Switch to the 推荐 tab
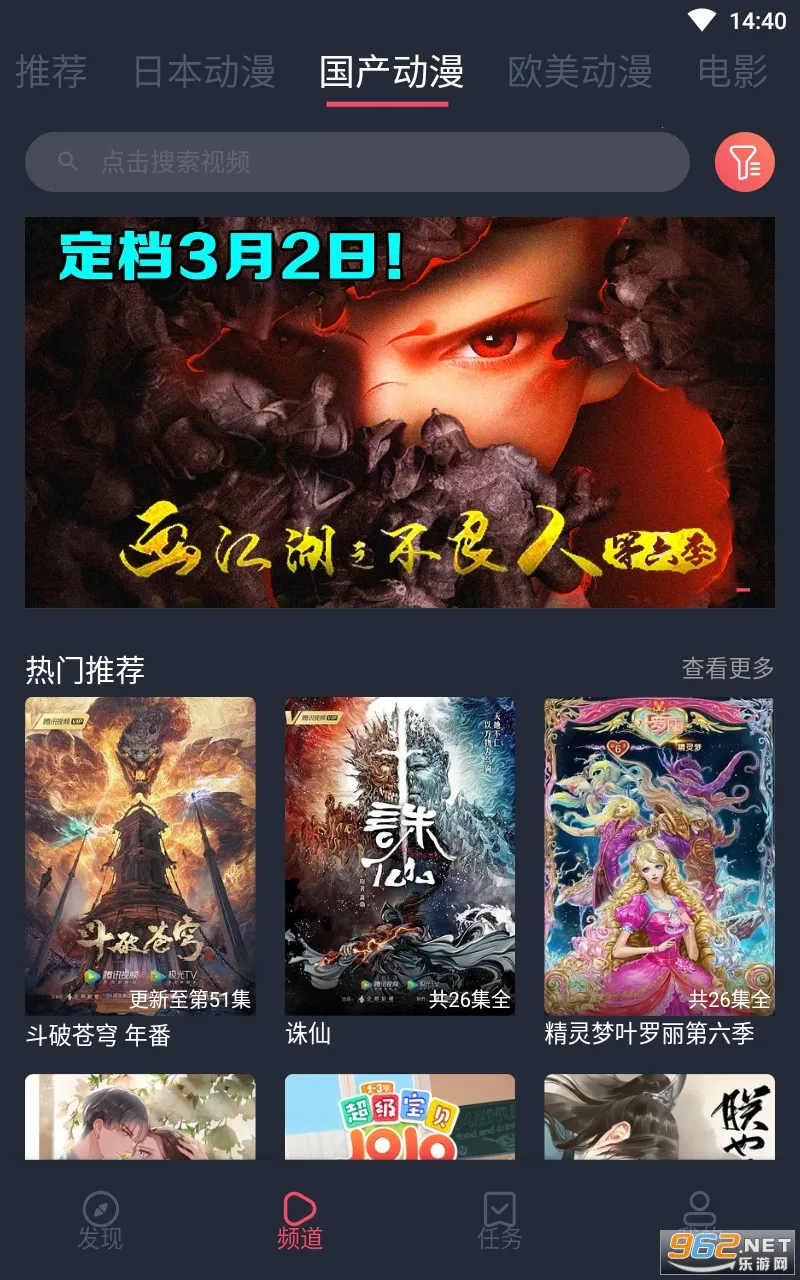 [x=52, y=72]
